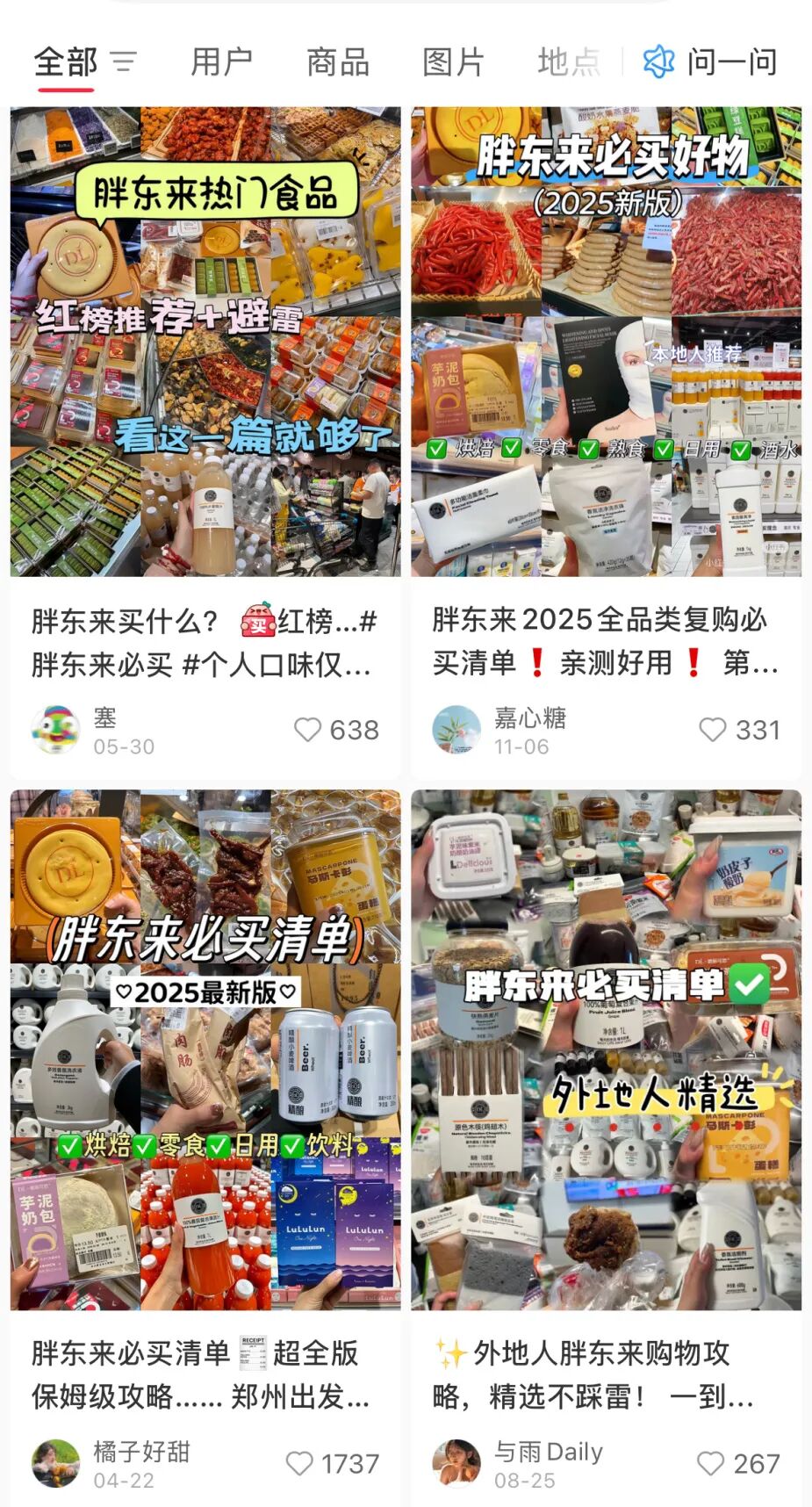
Task: Like the post by 塞 with 638 likes
Action: (x=307, y=730)
